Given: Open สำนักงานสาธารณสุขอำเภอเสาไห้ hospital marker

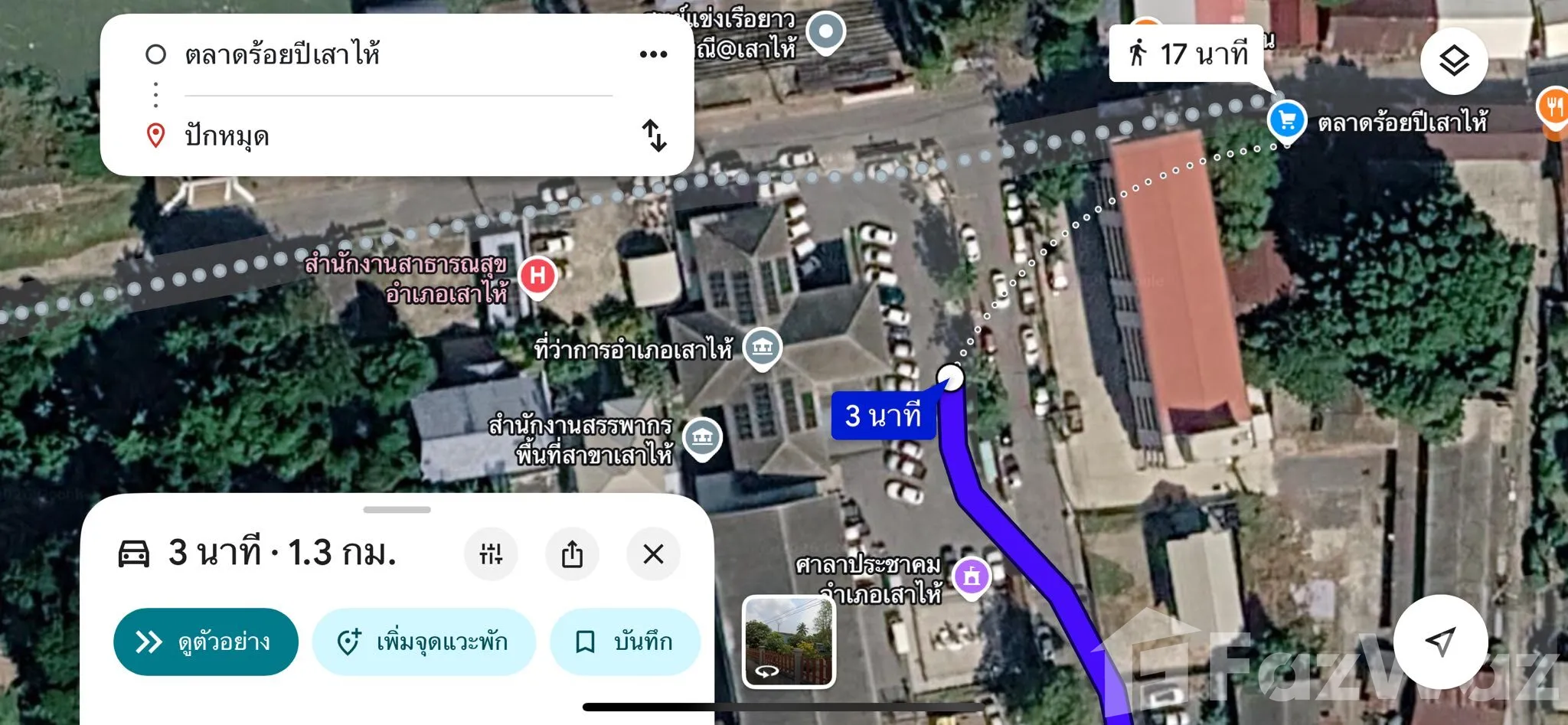Looking at the screenshot, I should [x=537, y=277].
